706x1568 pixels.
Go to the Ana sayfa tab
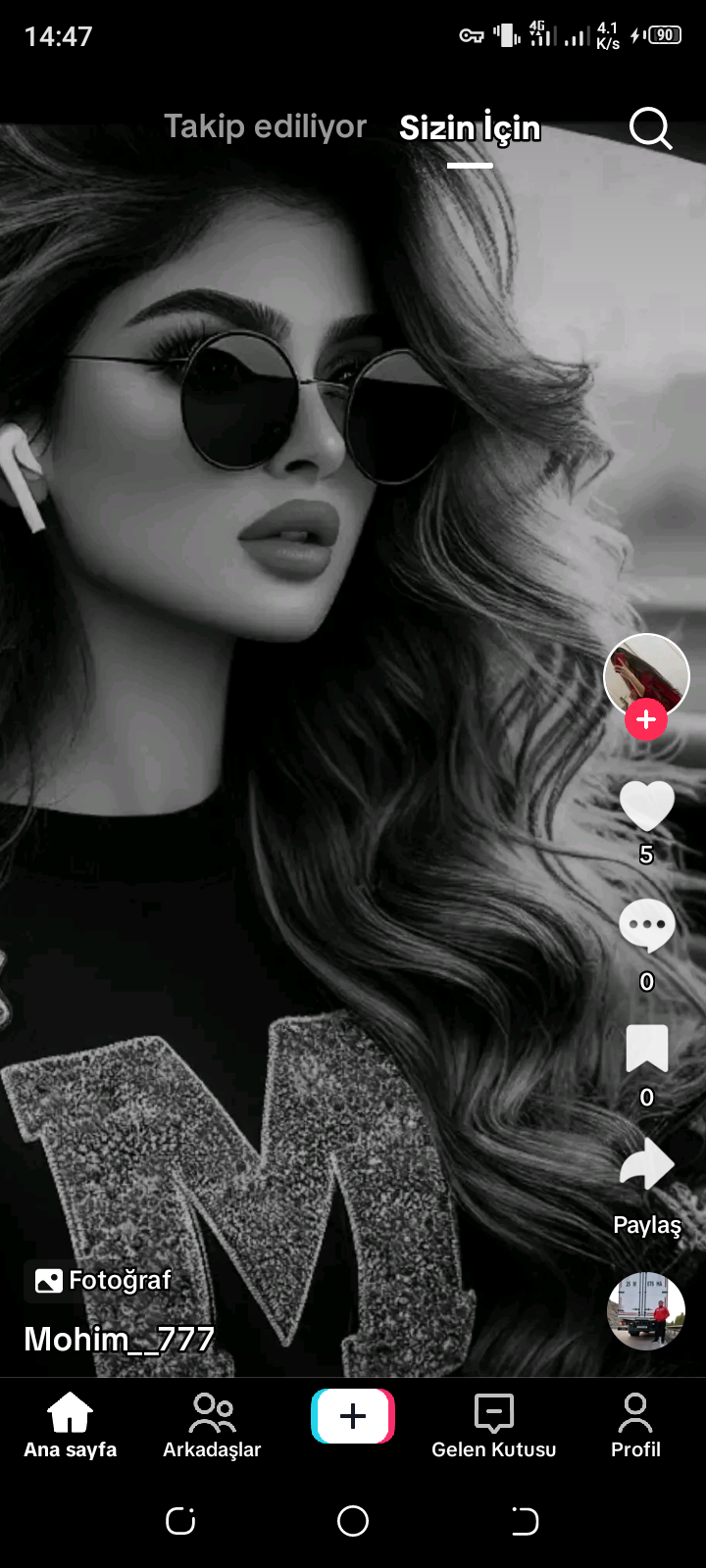(71, 1425)
